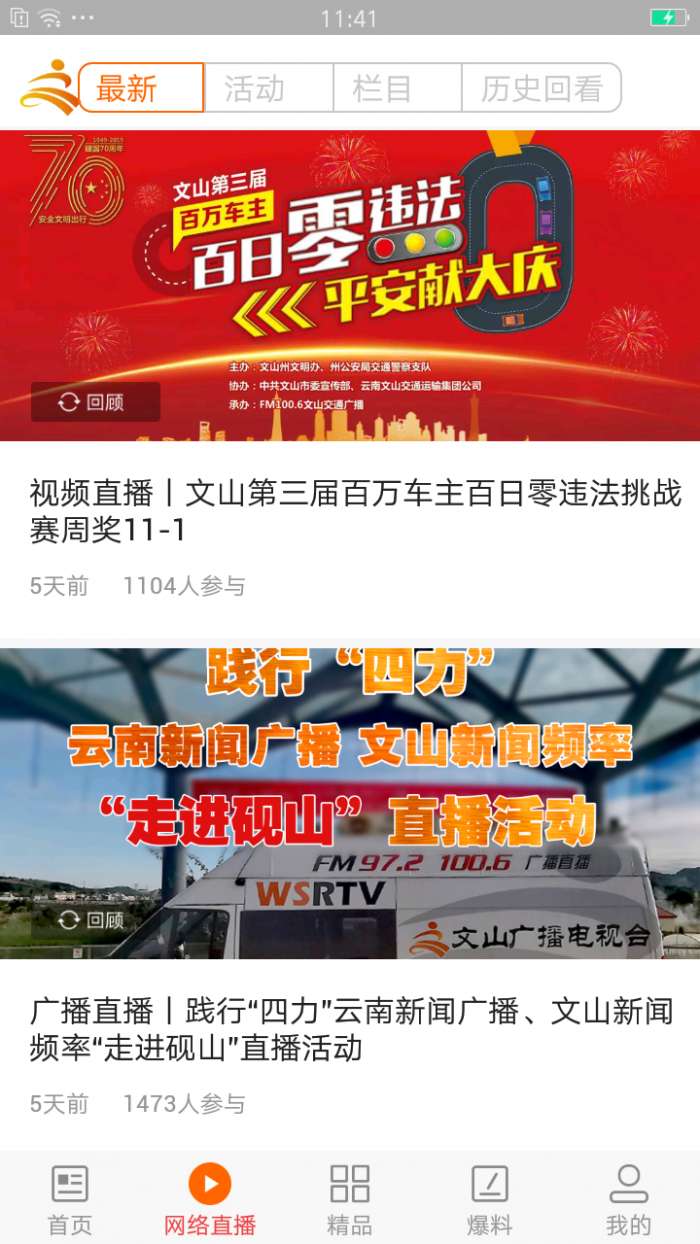Switch to the 爆料 tab
The height and width of the screenshot is (1244, 700).
pyautogui.click(x=490, y=1198)
